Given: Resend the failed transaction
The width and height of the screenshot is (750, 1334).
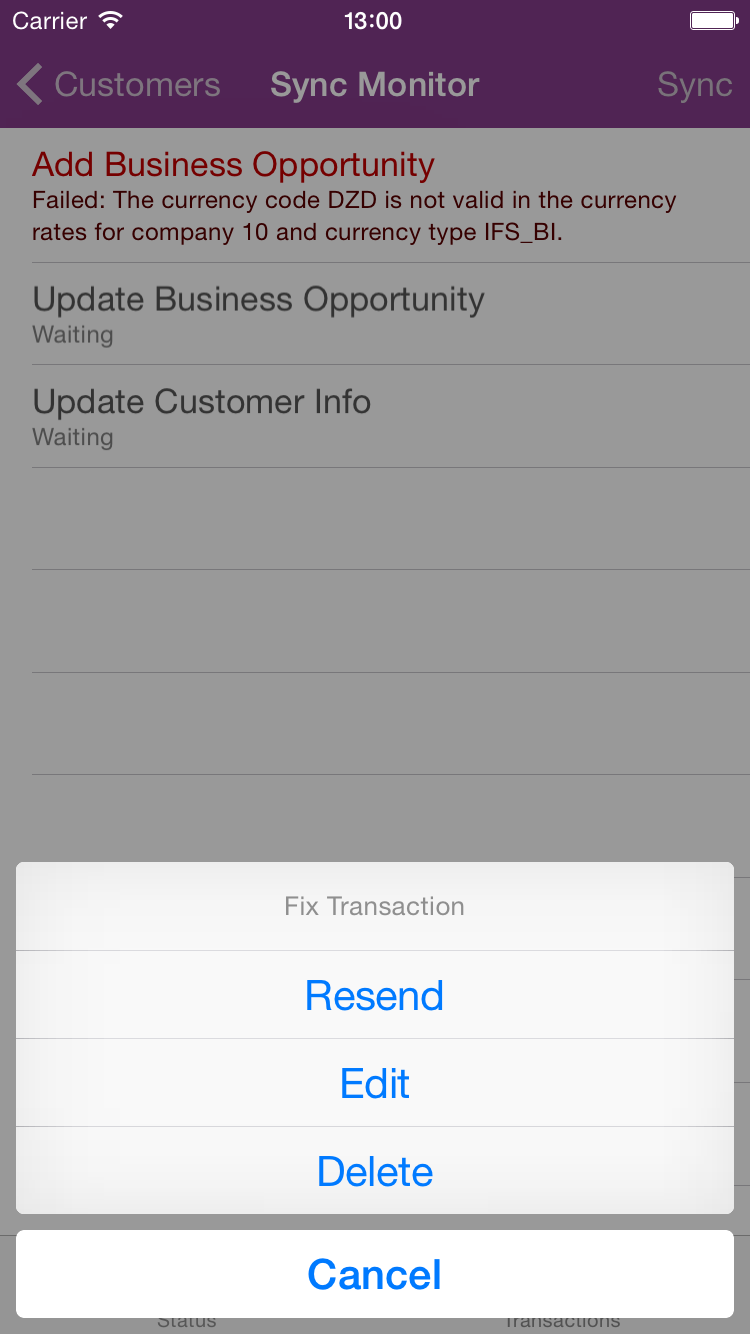Looking at the screenshot, I should (374, 995).
